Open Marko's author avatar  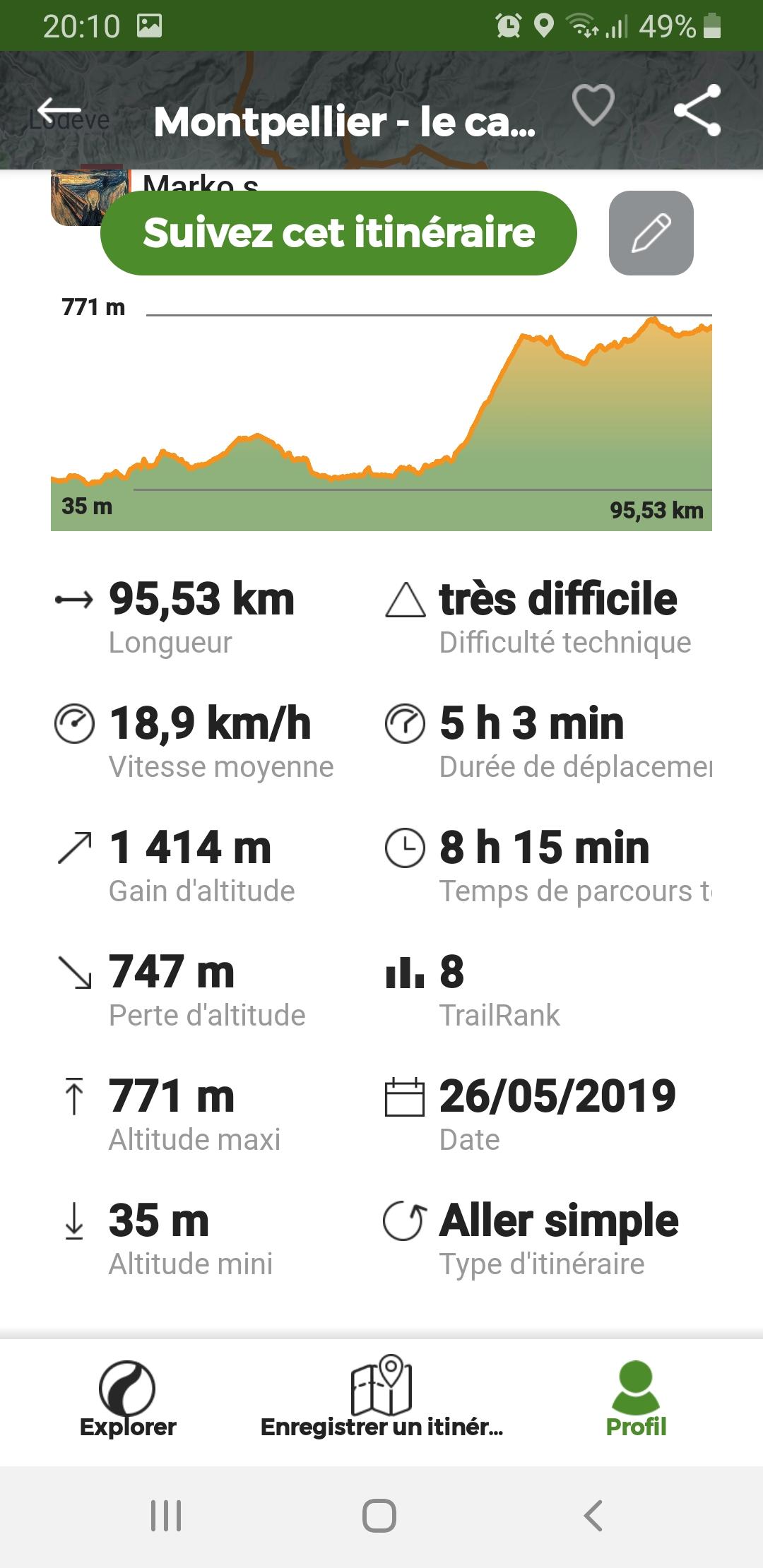(x=90, y=198)
